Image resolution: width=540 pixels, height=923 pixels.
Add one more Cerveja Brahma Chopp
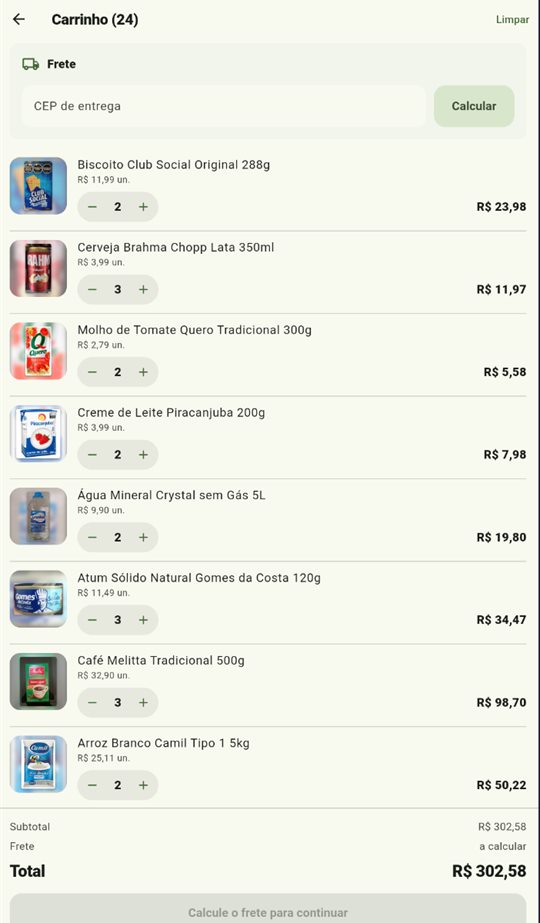tap(143, 290)
